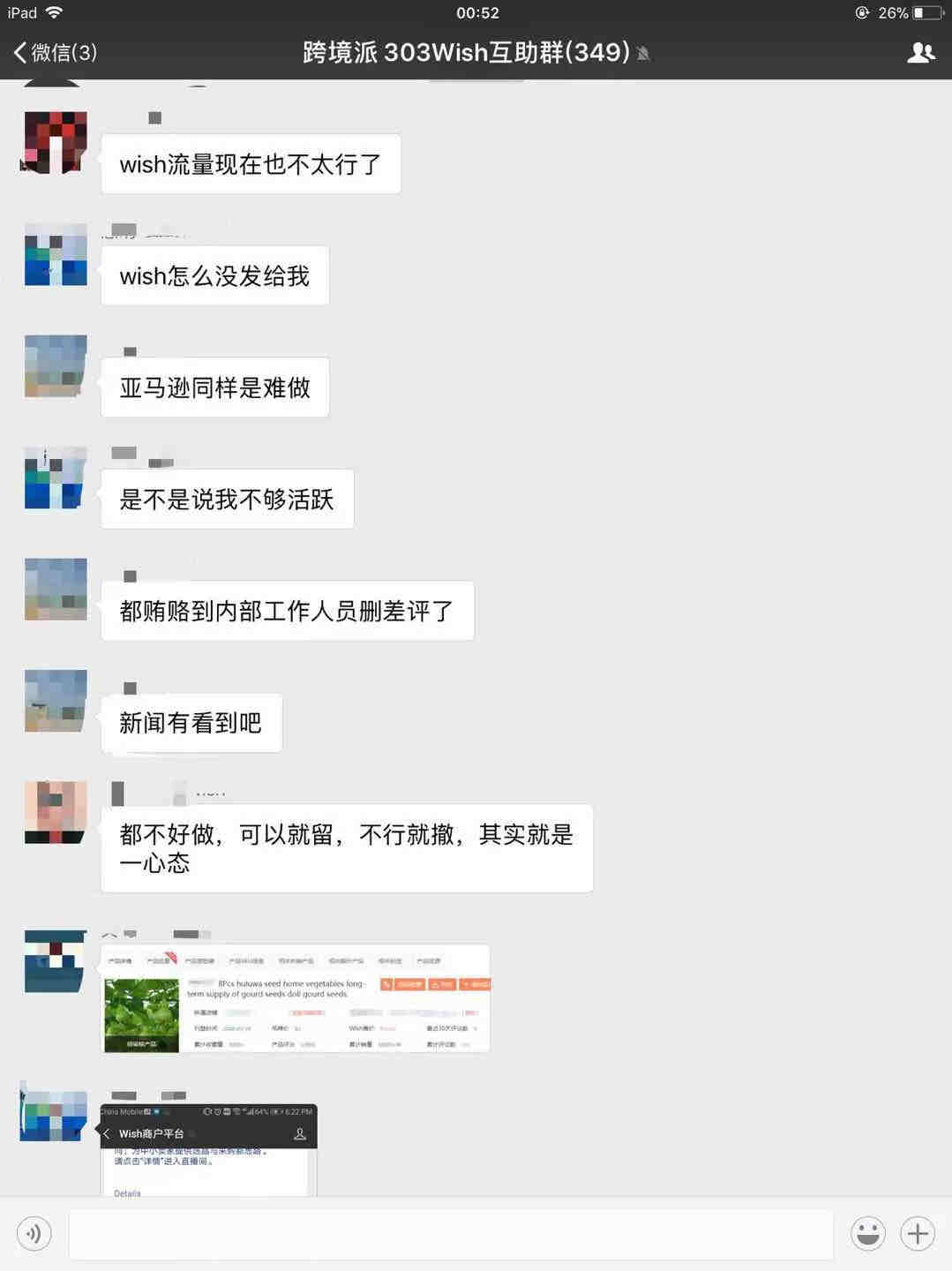Image resolution: width=952 pixels, height=1271 pixels.
Task: View avatar of sender of '亚马逊同样是难做'
Action: (x=55, y=365)
